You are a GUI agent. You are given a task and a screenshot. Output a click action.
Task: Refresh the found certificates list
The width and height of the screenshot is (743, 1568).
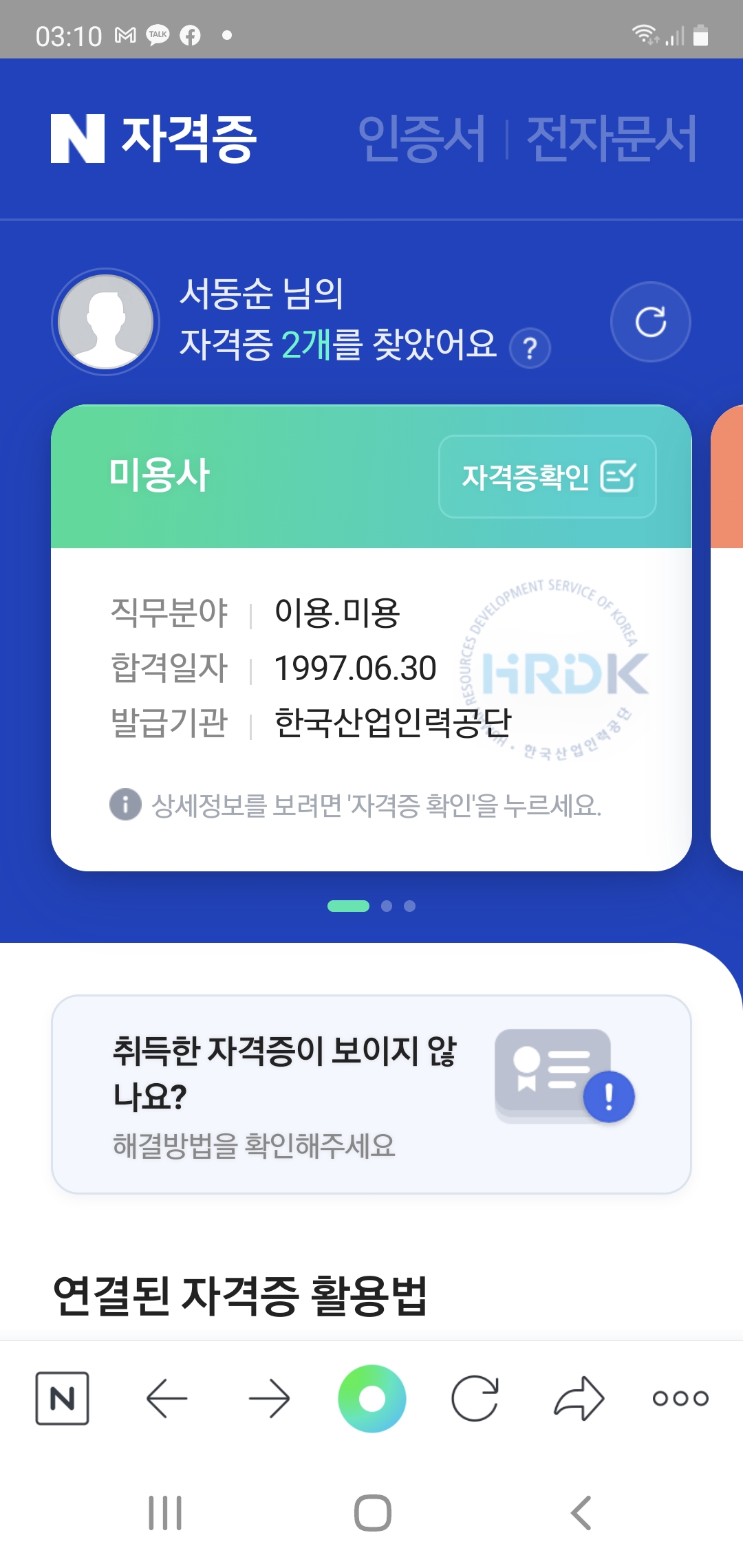pos(650,322)
